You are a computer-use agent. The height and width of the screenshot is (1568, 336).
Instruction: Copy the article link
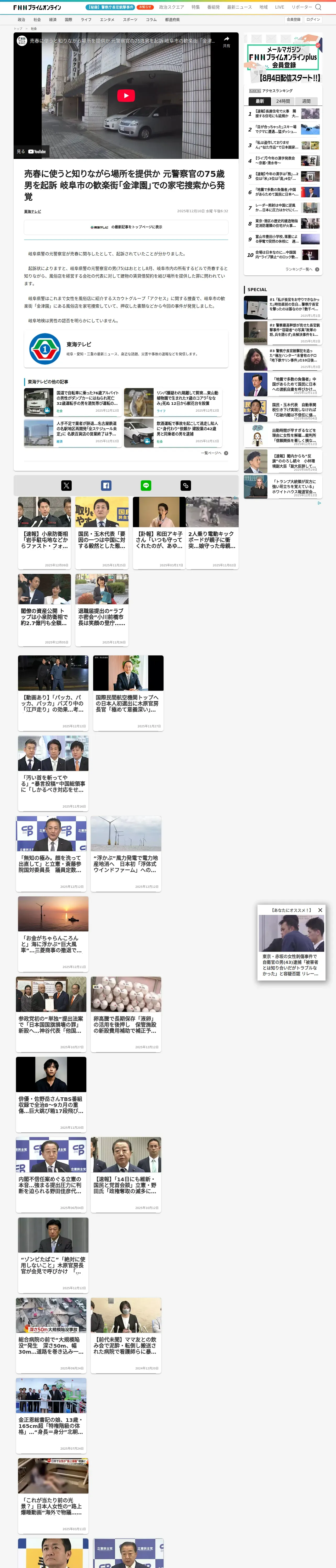185,485
